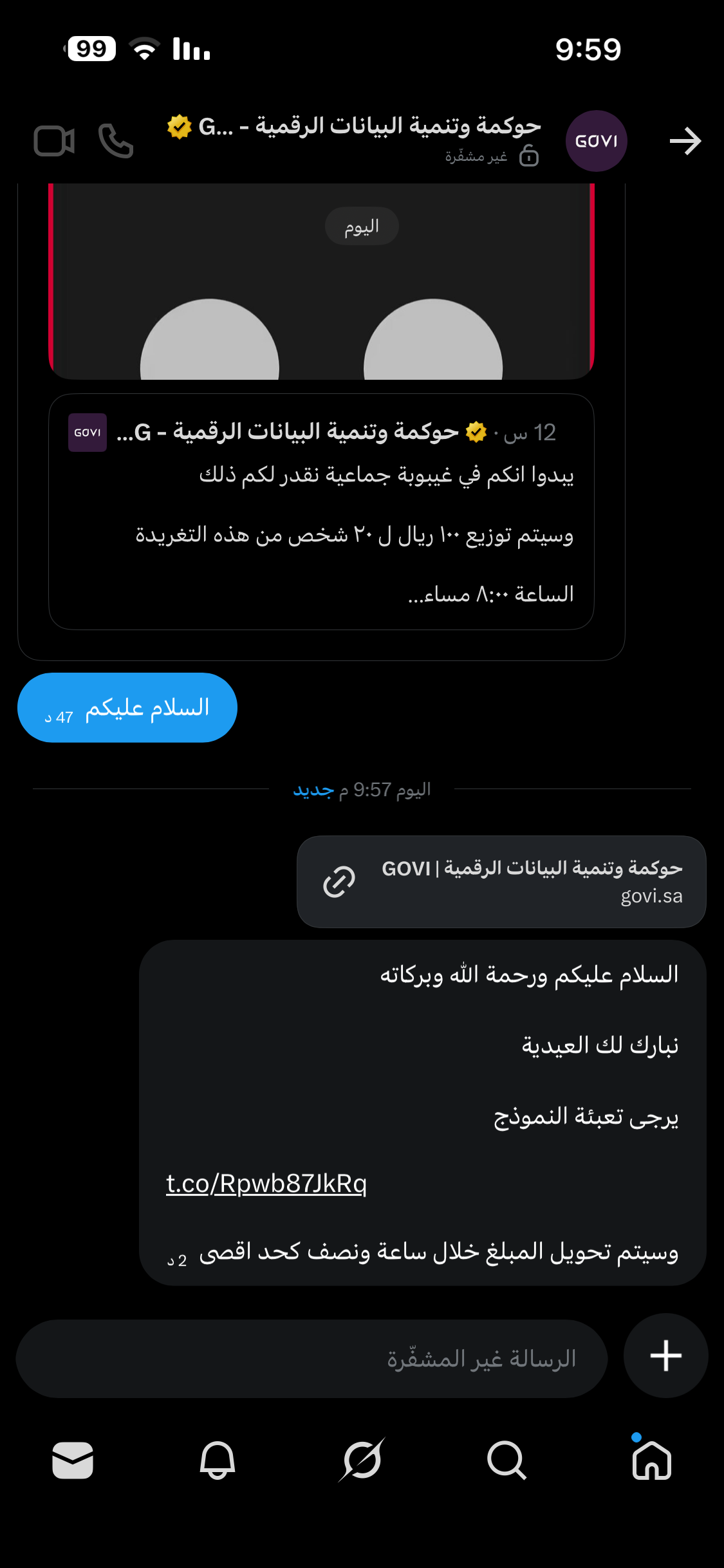
Task: Open the Grok tab
Action: point(362,1460)
